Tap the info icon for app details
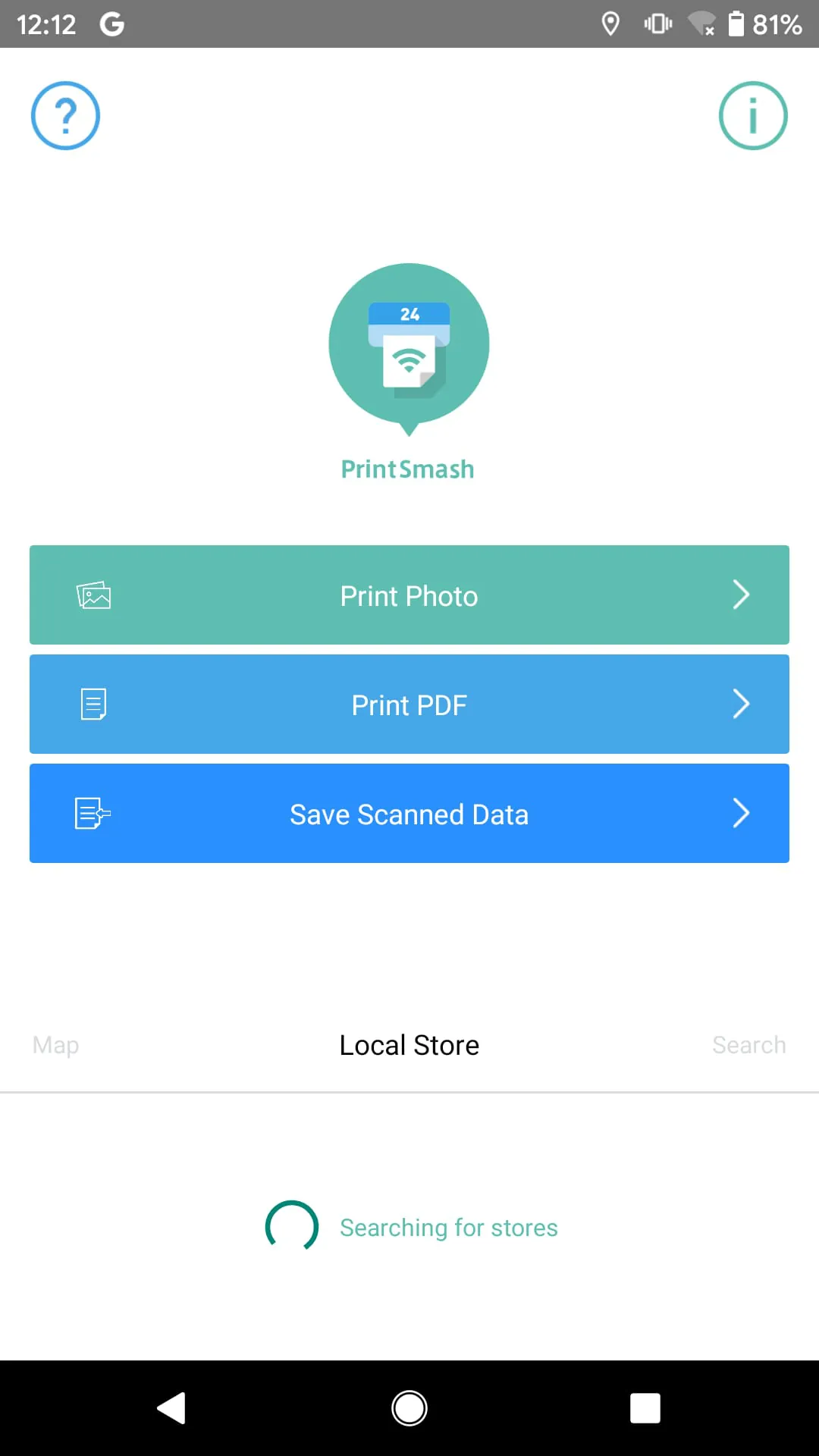This screenshot has height=1456, width=819. click(x=753, y=115)
